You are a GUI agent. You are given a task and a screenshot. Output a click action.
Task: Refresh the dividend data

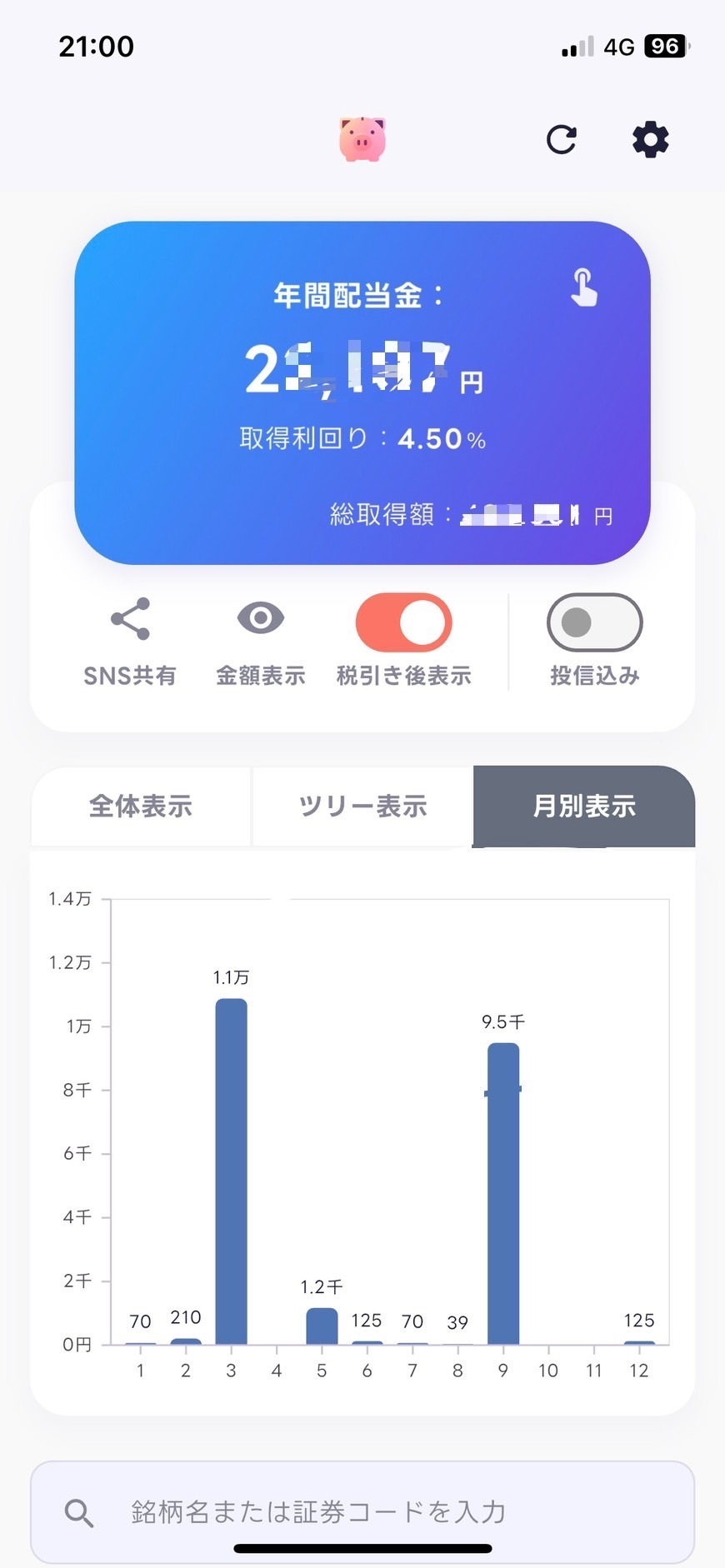coord(561,139)
